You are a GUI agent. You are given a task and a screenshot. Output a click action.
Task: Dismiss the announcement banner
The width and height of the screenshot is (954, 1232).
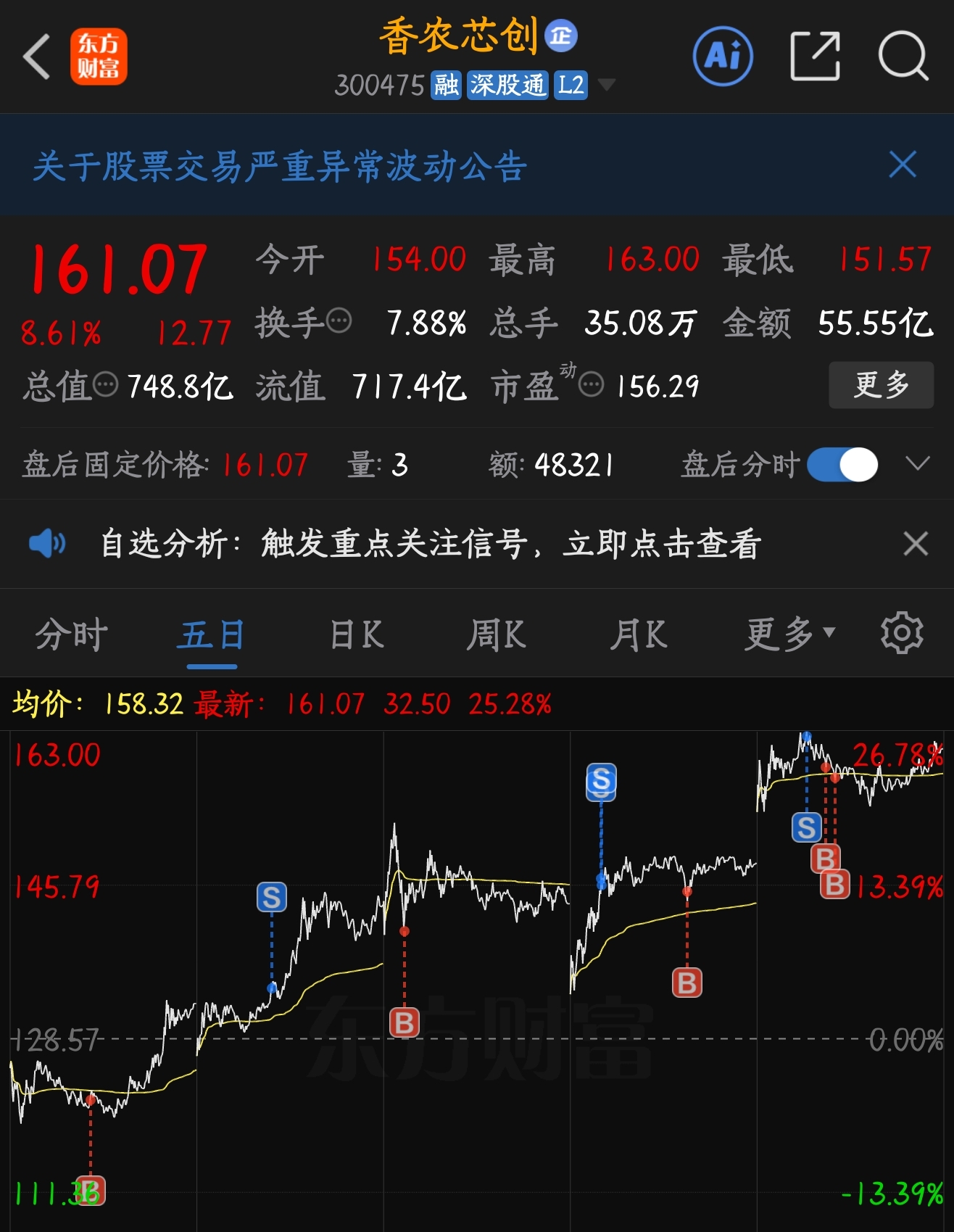pos(903,165)
